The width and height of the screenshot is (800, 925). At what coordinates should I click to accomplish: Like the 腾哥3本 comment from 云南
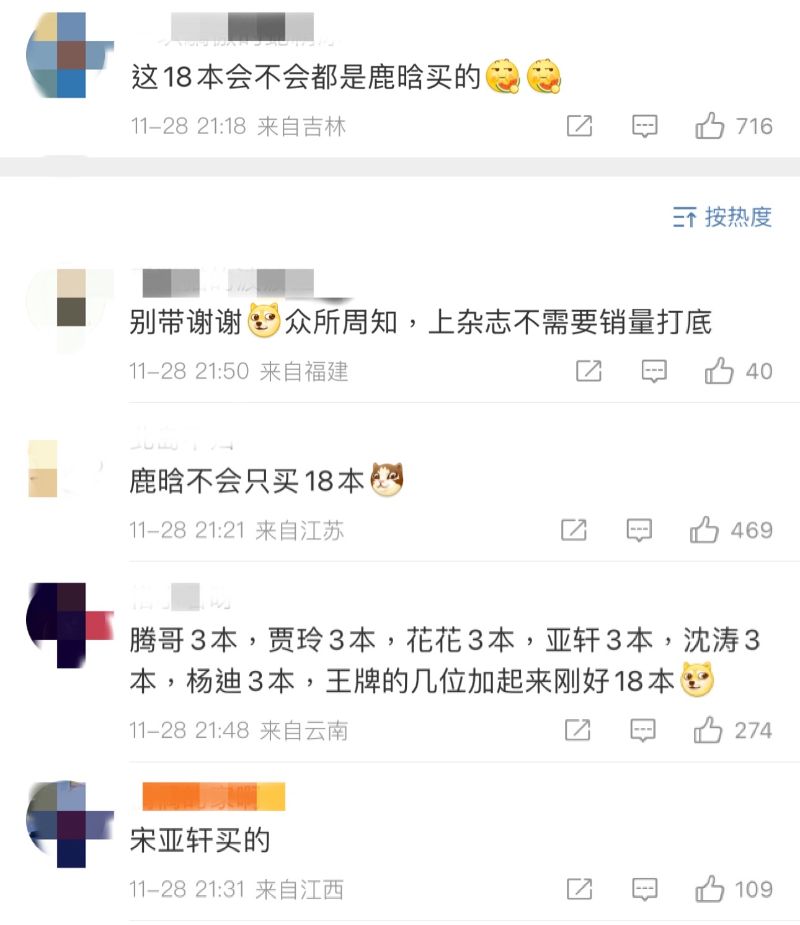708,730
